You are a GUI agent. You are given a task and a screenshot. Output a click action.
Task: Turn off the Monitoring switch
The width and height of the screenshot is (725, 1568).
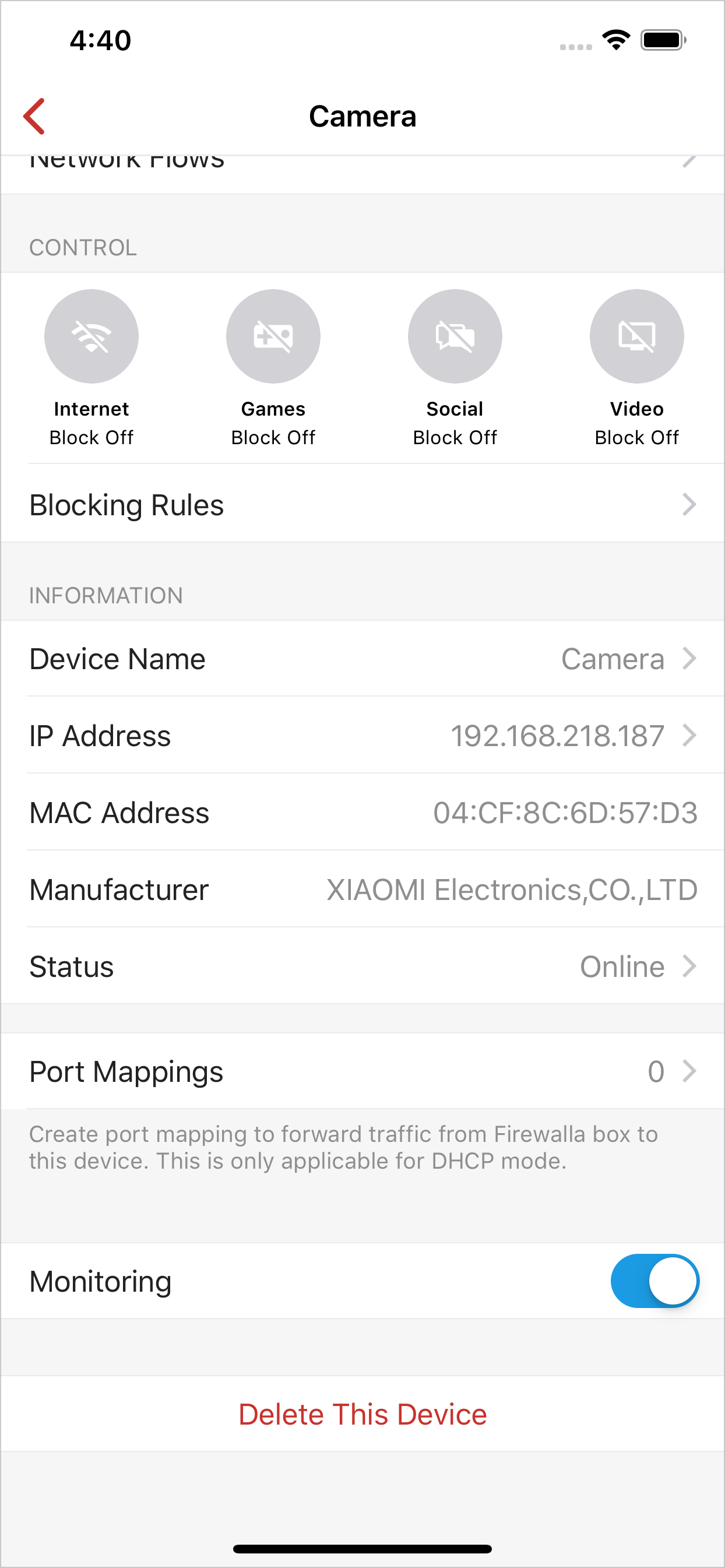coord(655,1281)
